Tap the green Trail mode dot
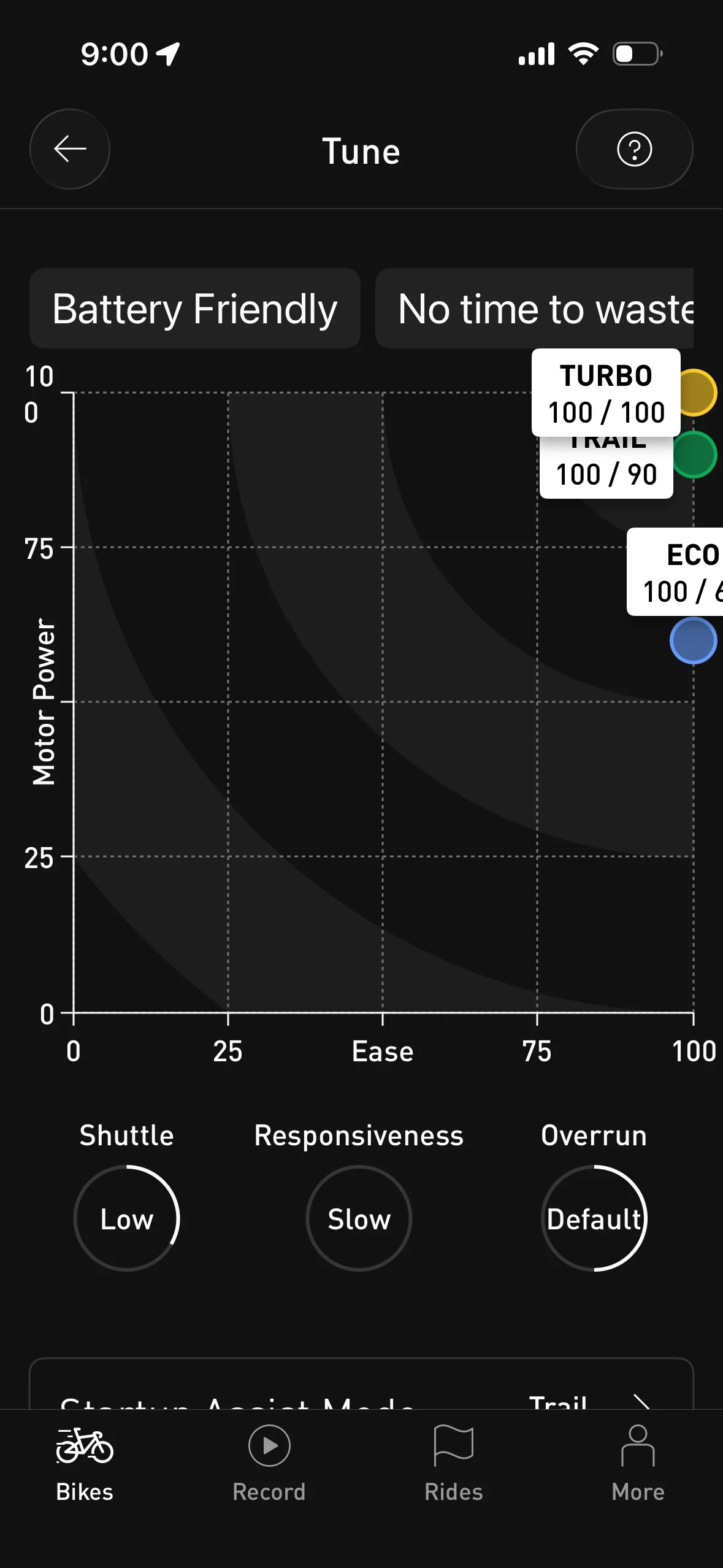723x1568 pixels. [694, 455]
